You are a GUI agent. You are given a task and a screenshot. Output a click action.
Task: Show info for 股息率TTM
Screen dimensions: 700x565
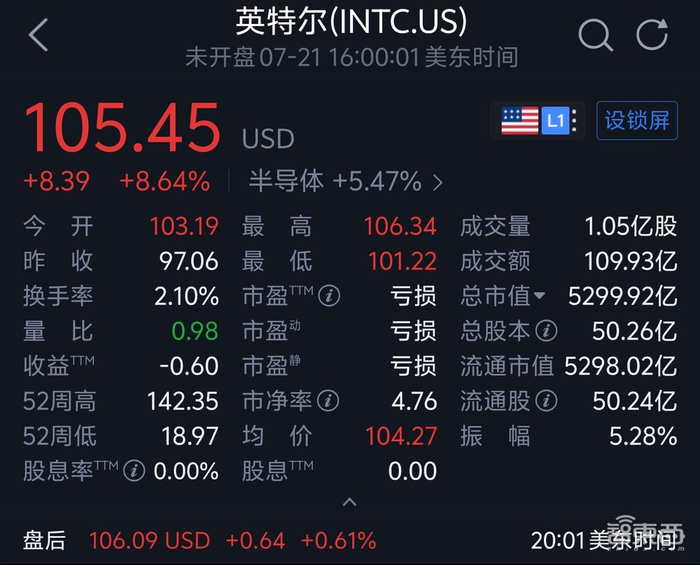[134, 471]
